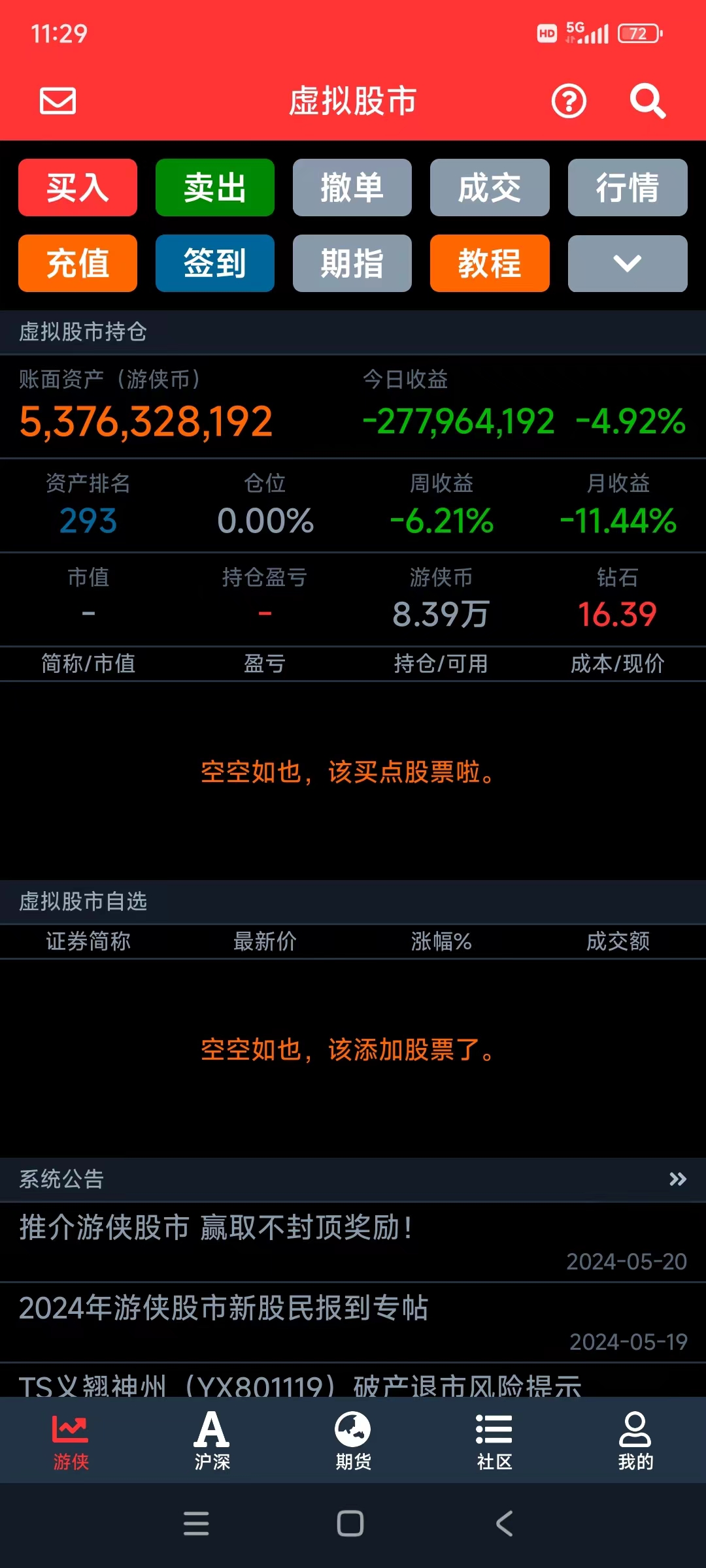The height and width of the screenshot is (1568, 706).
Task: Tap 签到 daily check-in
Action: [215, 263]
